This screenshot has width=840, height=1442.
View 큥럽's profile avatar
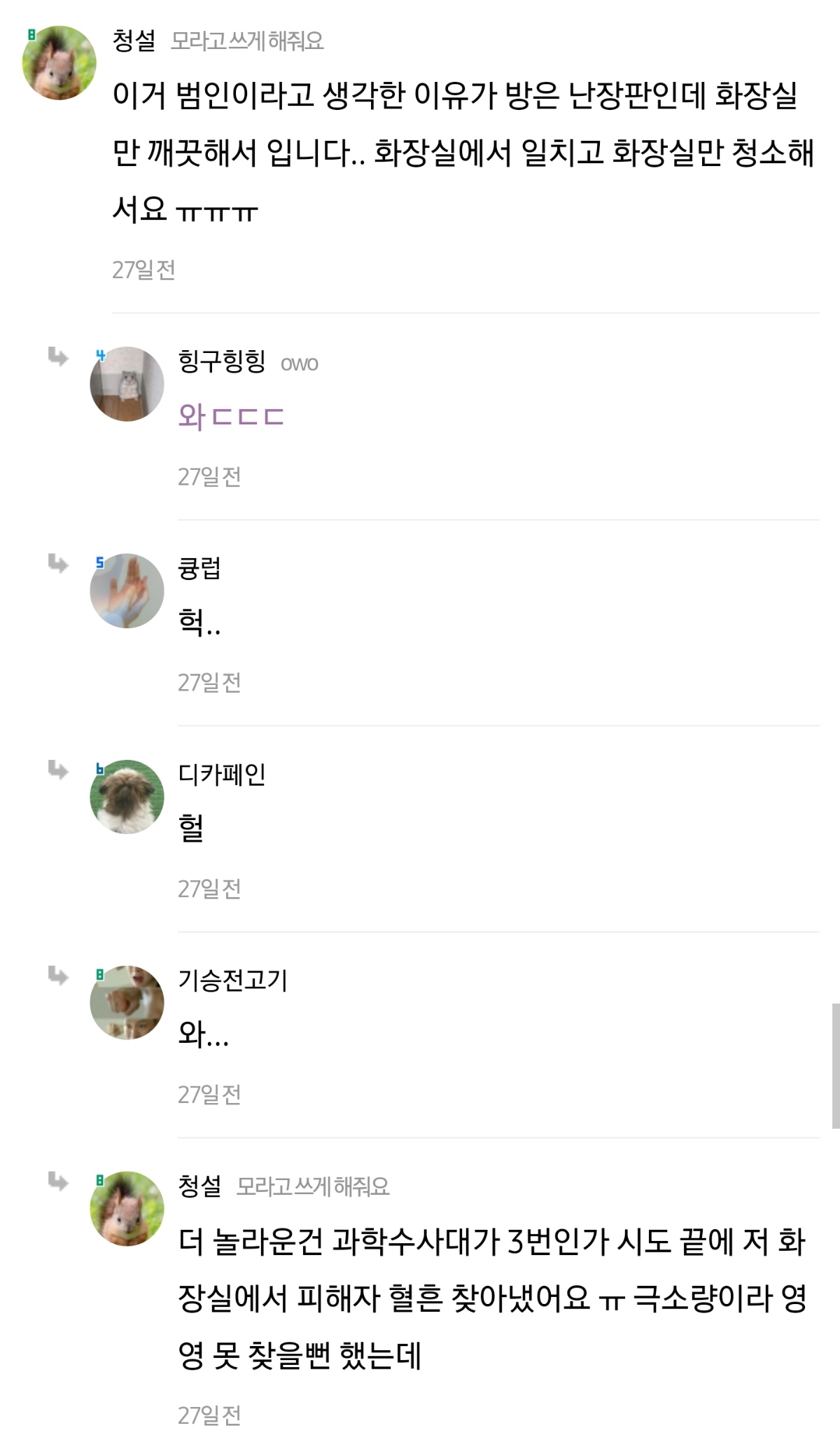click(127, 590)
